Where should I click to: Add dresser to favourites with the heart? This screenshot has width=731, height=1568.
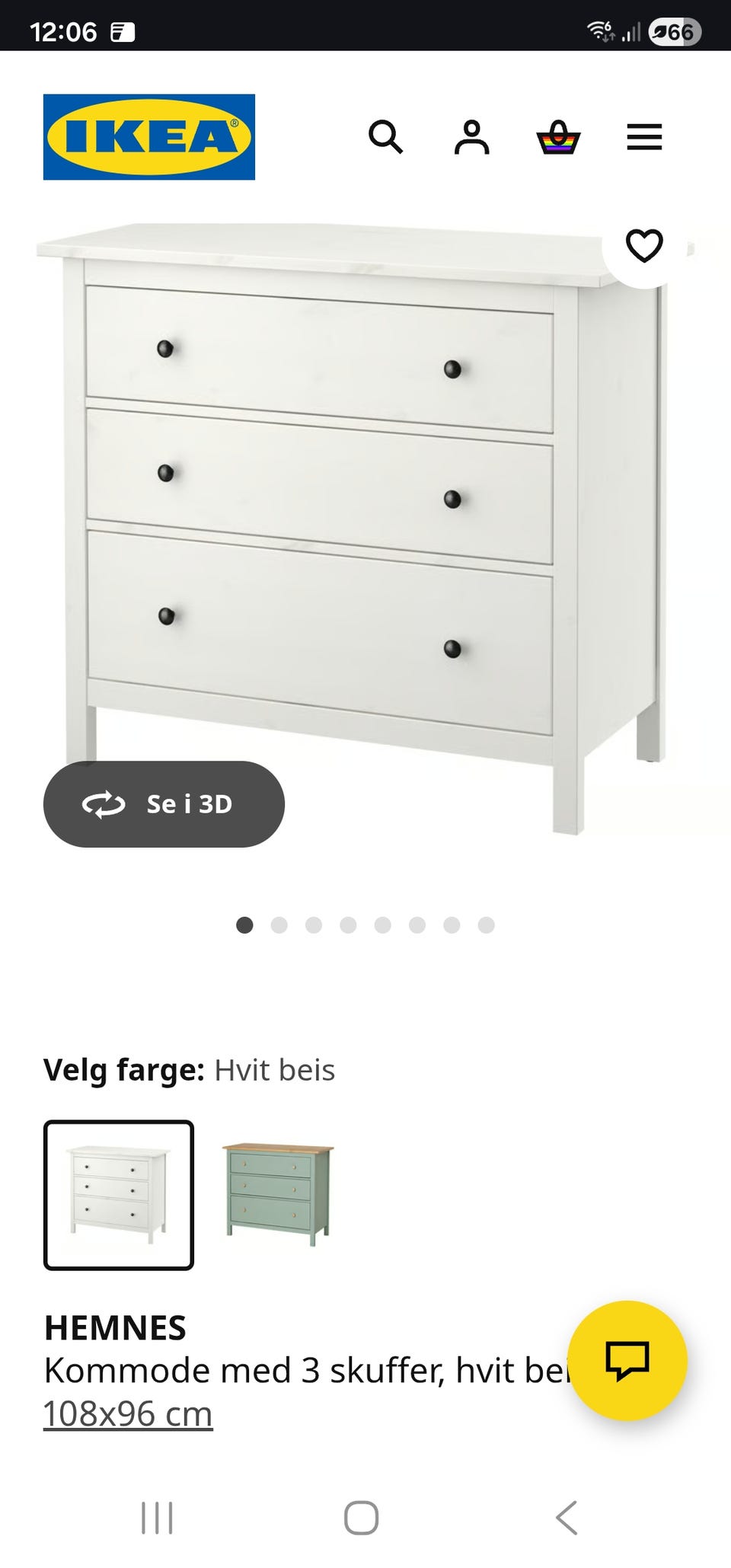644,246
